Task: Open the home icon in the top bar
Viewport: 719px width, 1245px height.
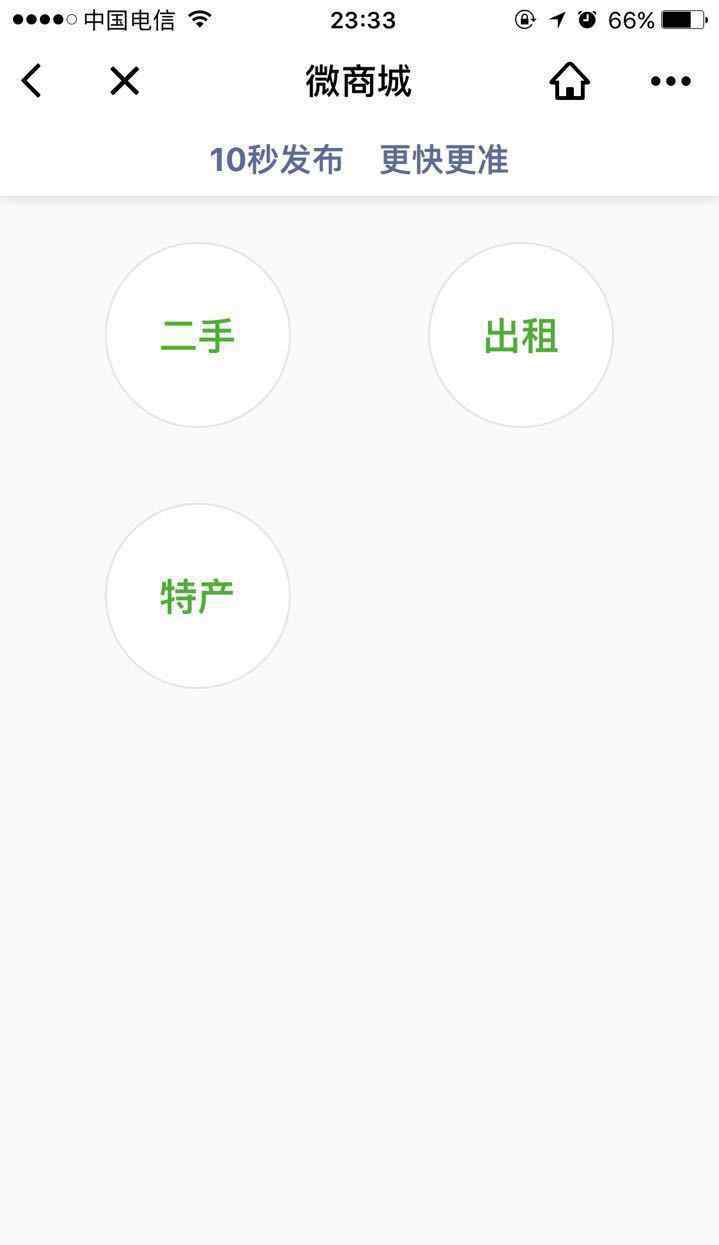Action: pos(569,81)
